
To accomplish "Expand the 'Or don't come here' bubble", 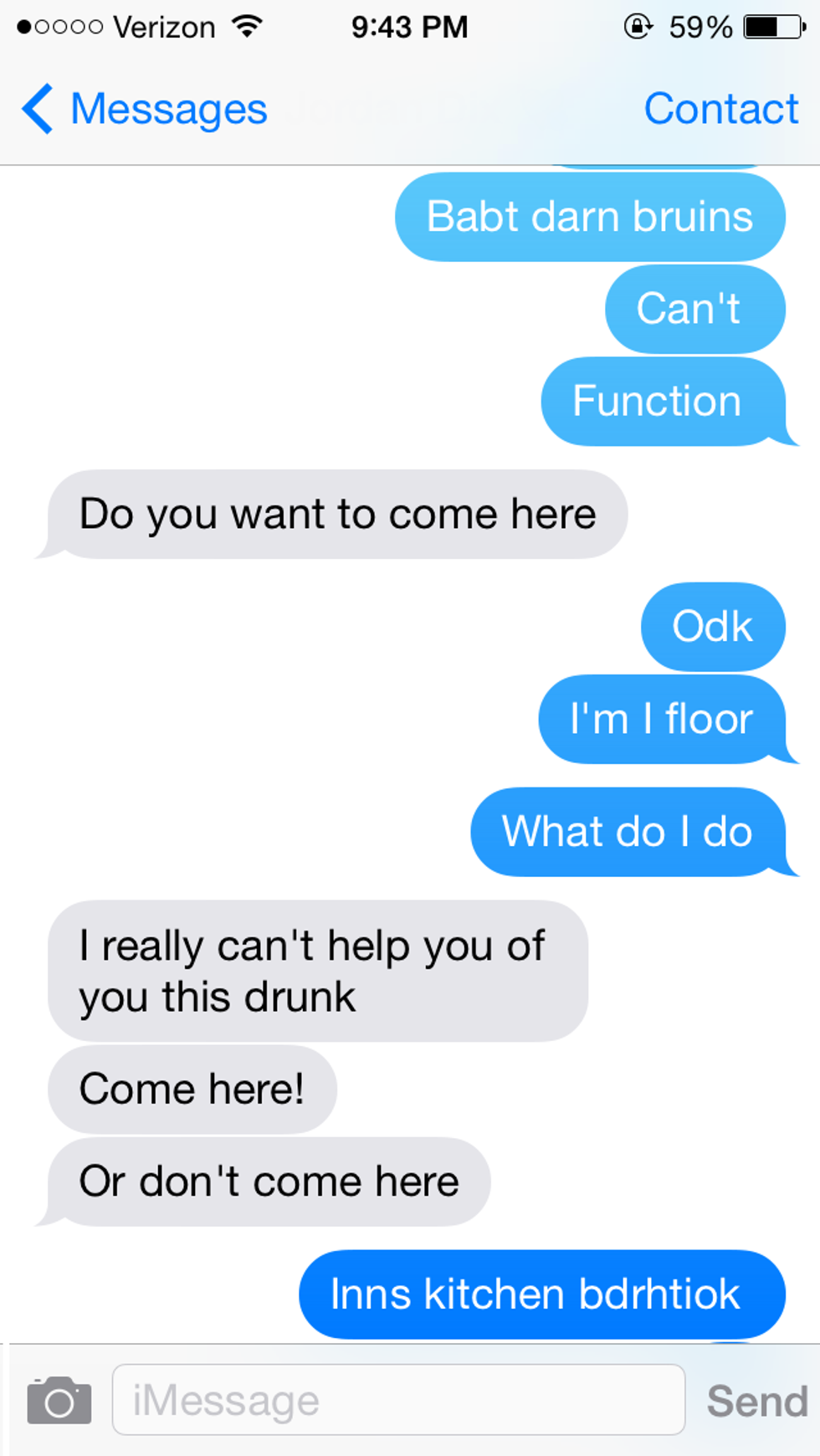I will (269, 1181).
